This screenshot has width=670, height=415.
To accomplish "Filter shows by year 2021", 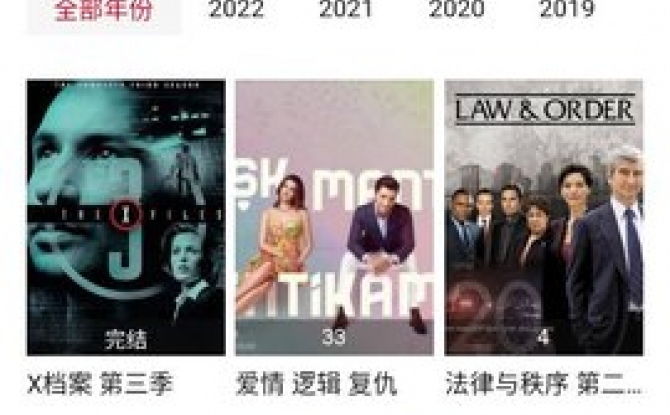I will tap(346, 11).
